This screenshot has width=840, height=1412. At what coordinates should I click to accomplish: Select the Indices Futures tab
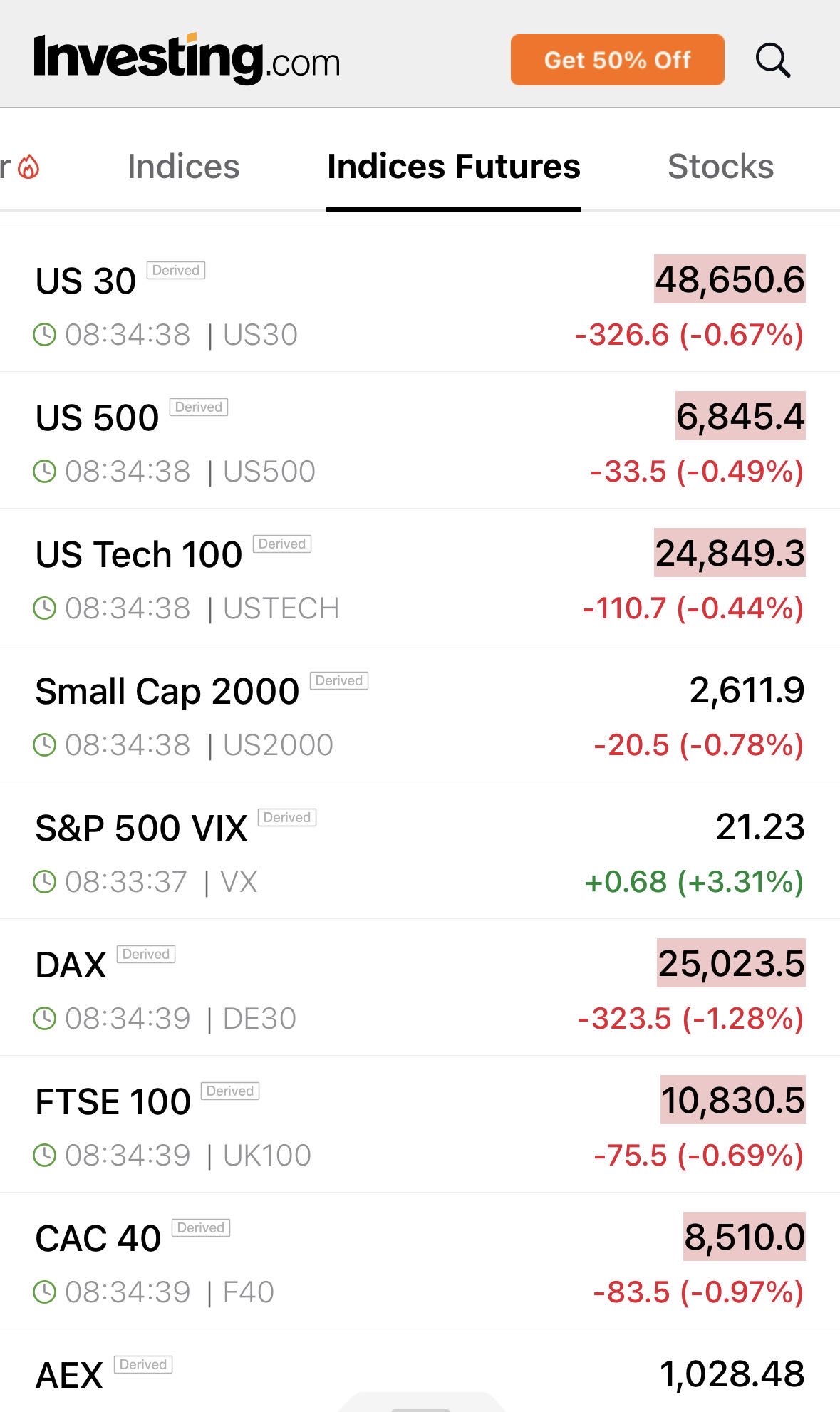(454, 167)
